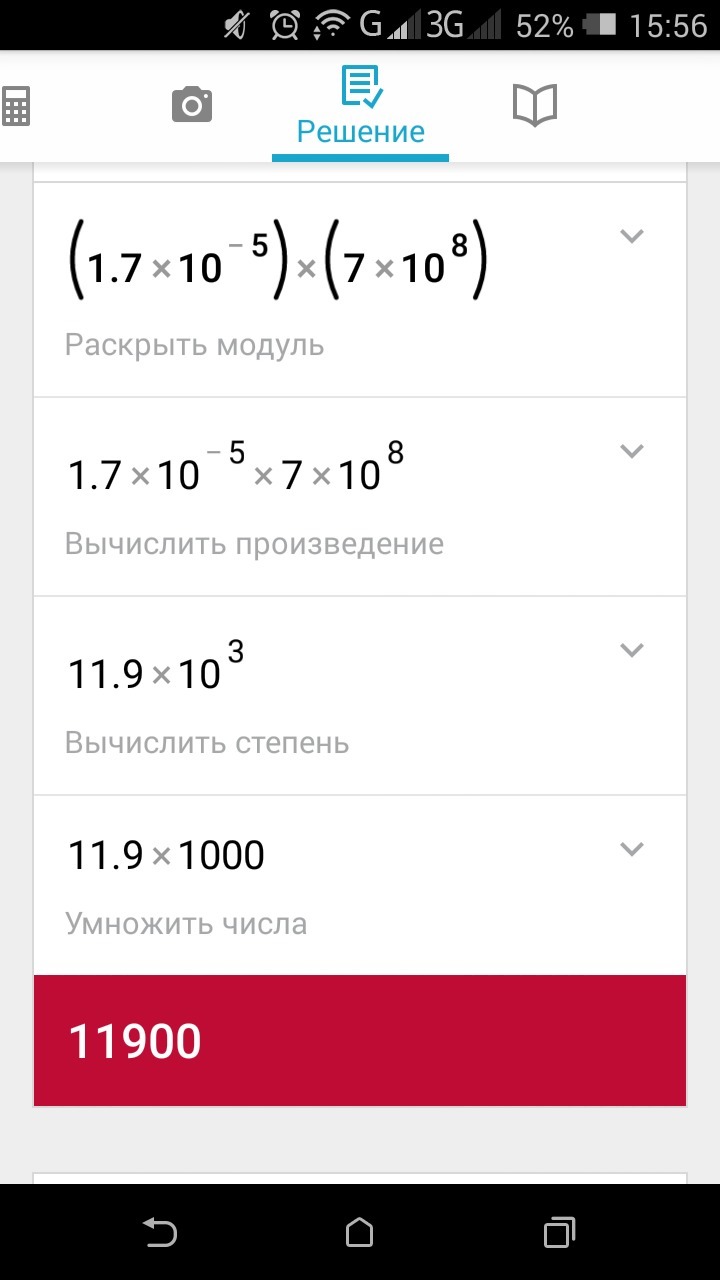Expand the Вычислить степень step
This screenshot has width=720, height=1280.
(x=631, y=650)
